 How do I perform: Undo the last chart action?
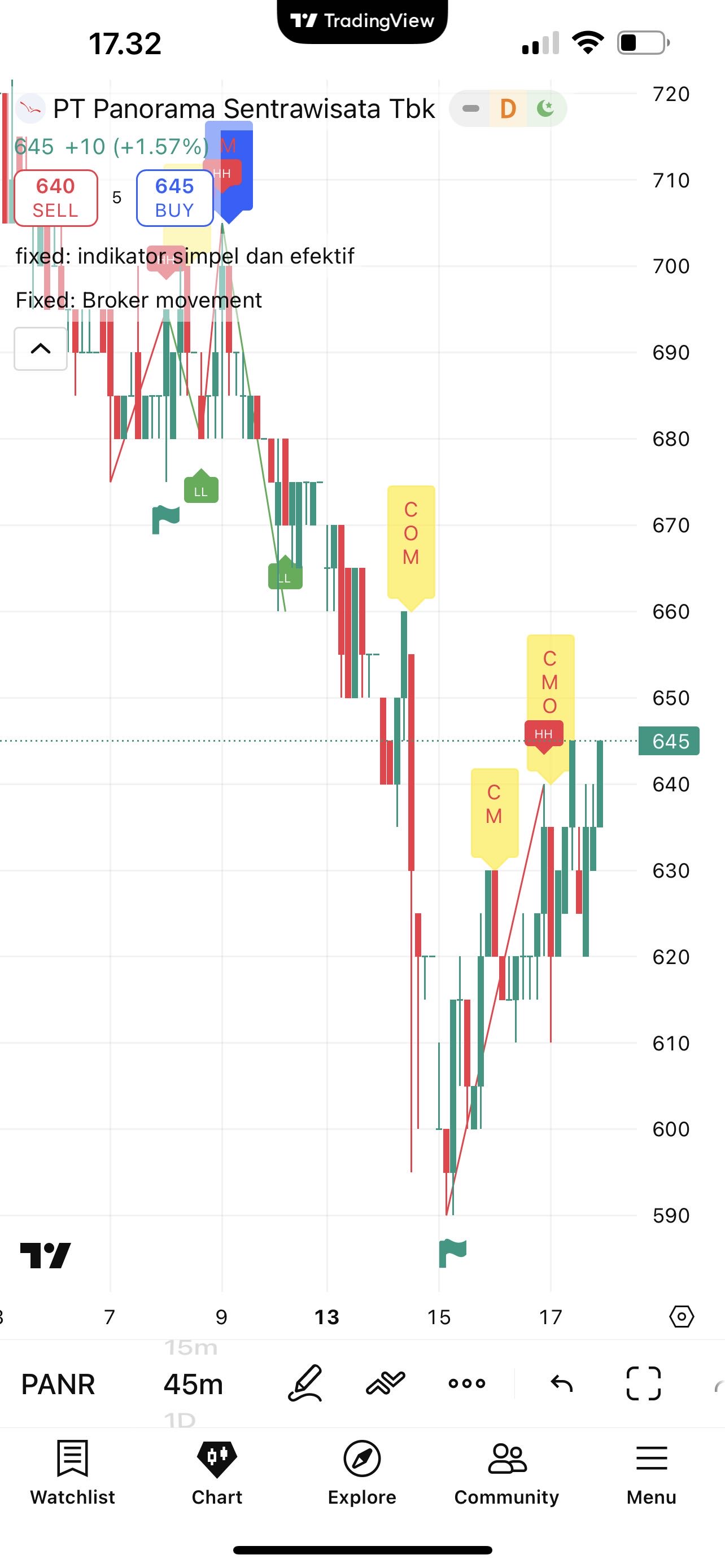pos(561,1383)
